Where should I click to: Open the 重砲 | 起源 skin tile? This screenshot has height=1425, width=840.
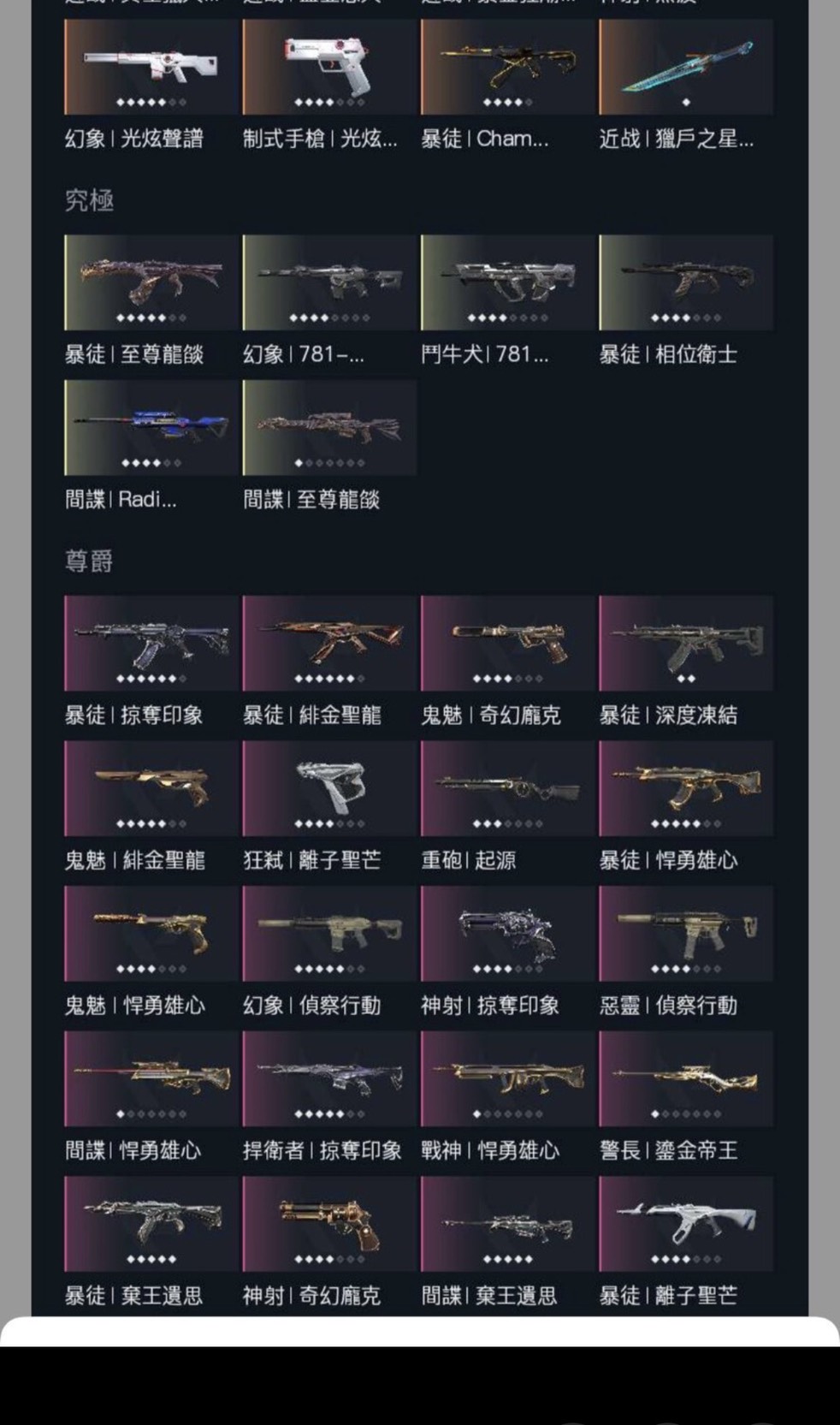click(507, 788)
